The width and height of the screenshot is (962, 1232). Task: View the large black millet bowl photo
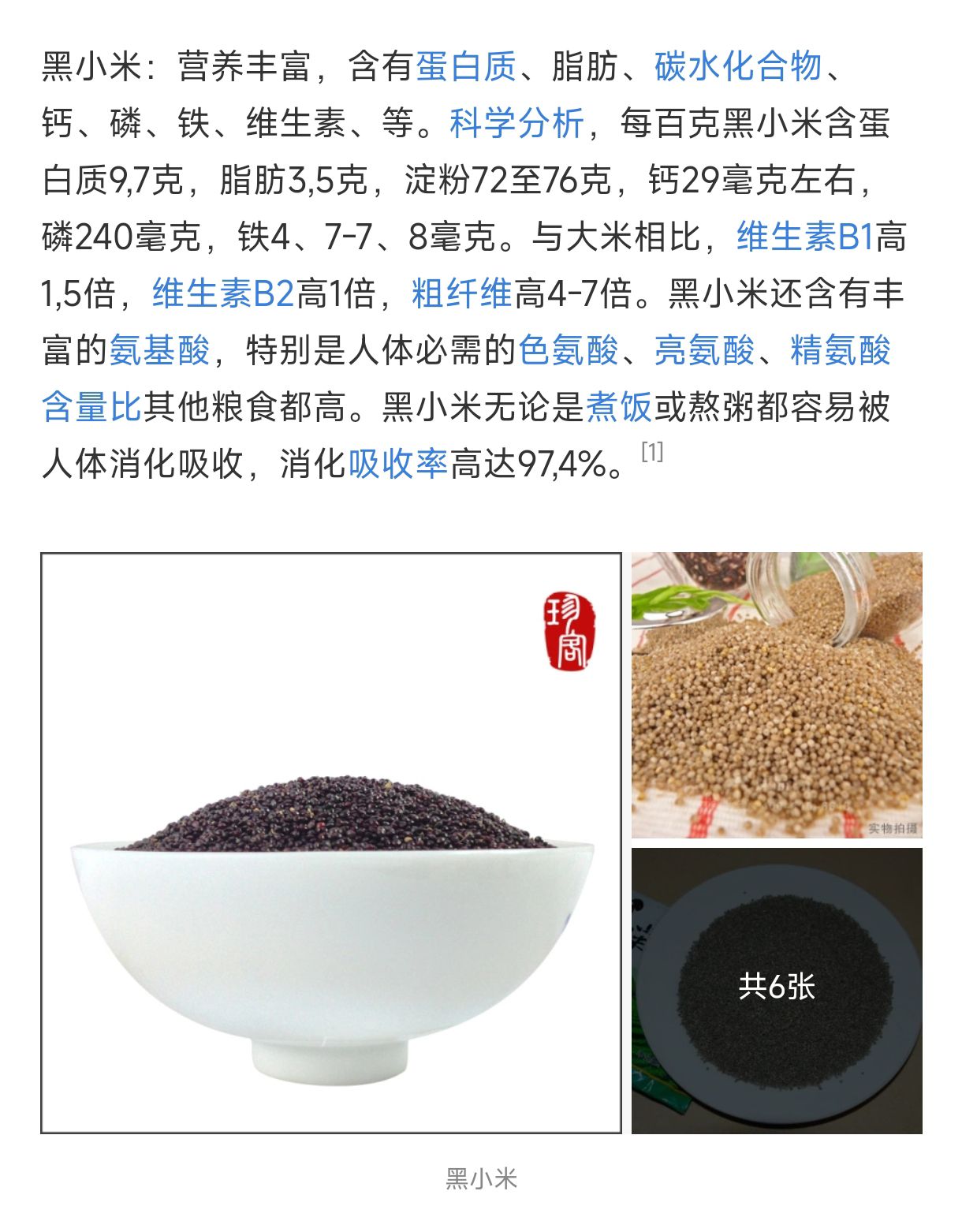[x=331, y=843]
